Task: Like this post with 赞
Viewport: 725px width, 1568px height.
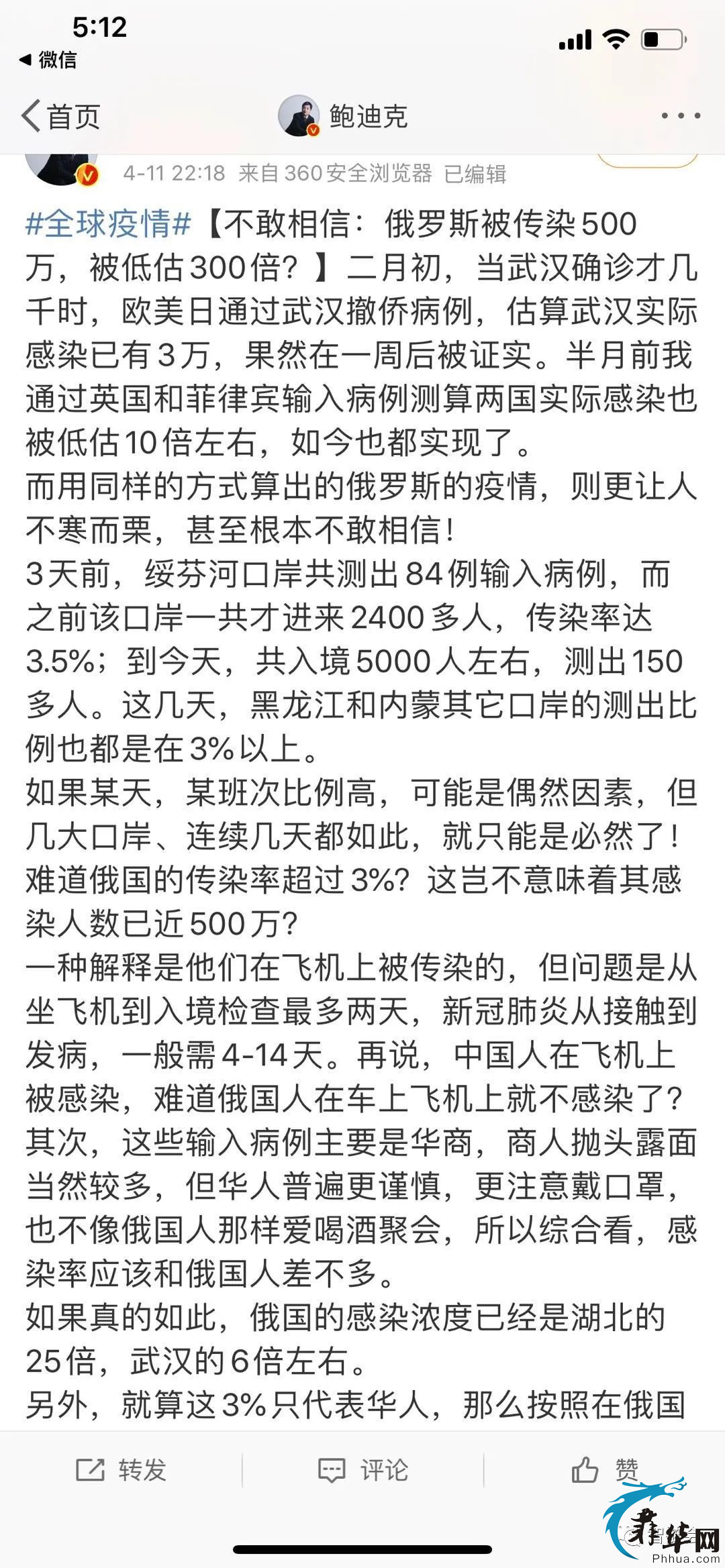Action: click(604, 1469)
